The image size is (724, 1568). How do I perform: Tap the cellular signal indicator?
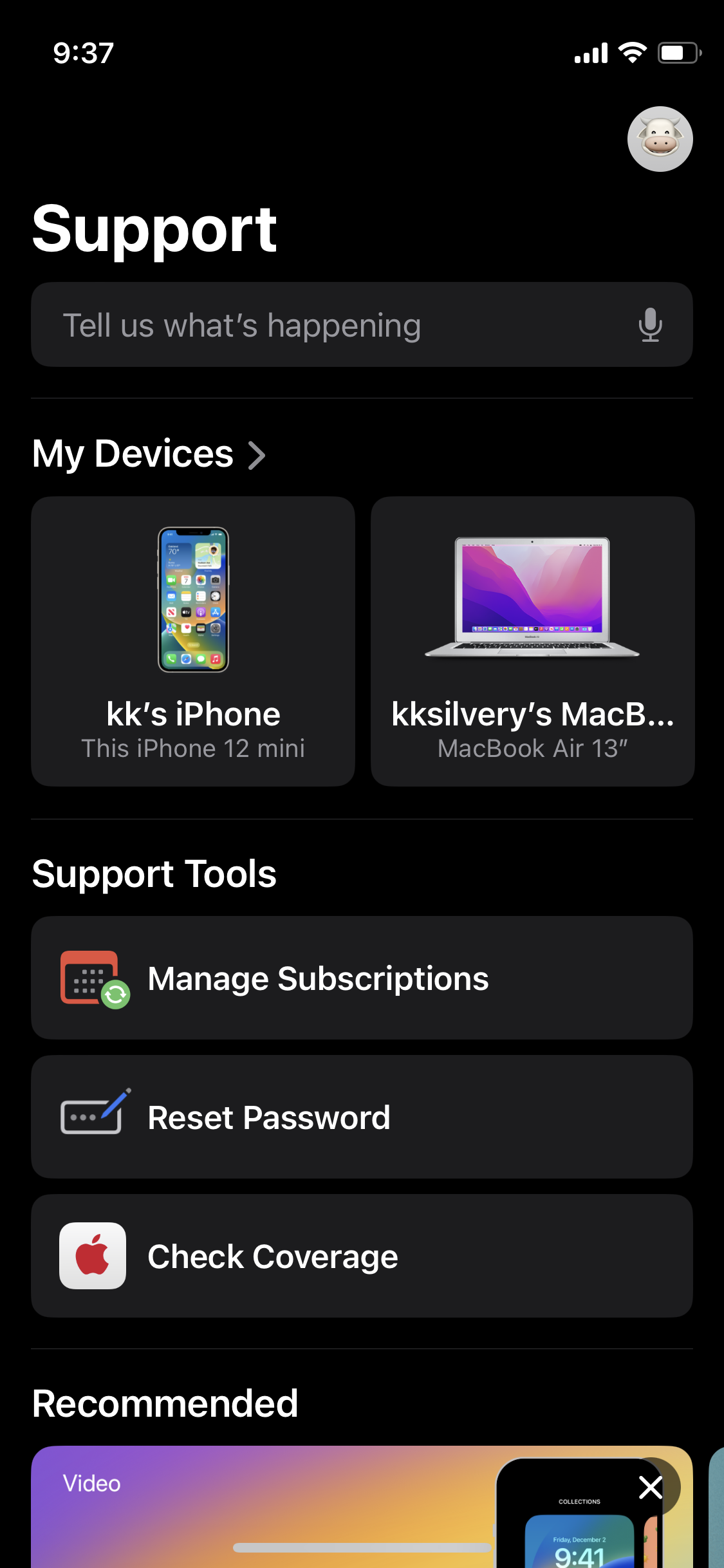coord(589,53)
